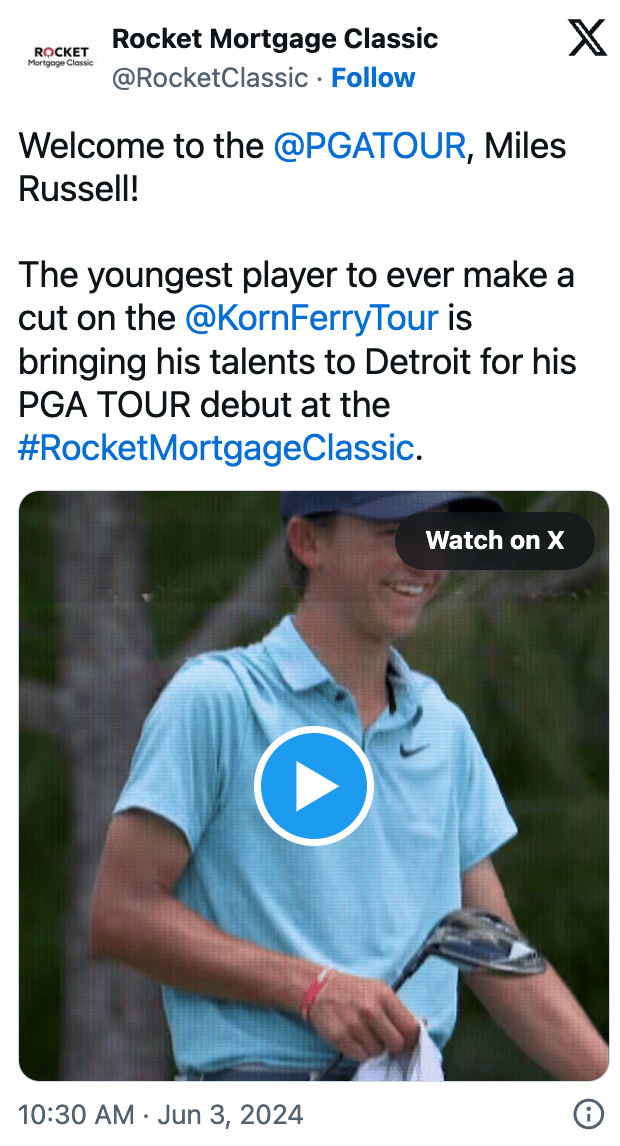Open the Rocket Mortgage Classic avatar
620x1146 pixels.
coord(62,56)
